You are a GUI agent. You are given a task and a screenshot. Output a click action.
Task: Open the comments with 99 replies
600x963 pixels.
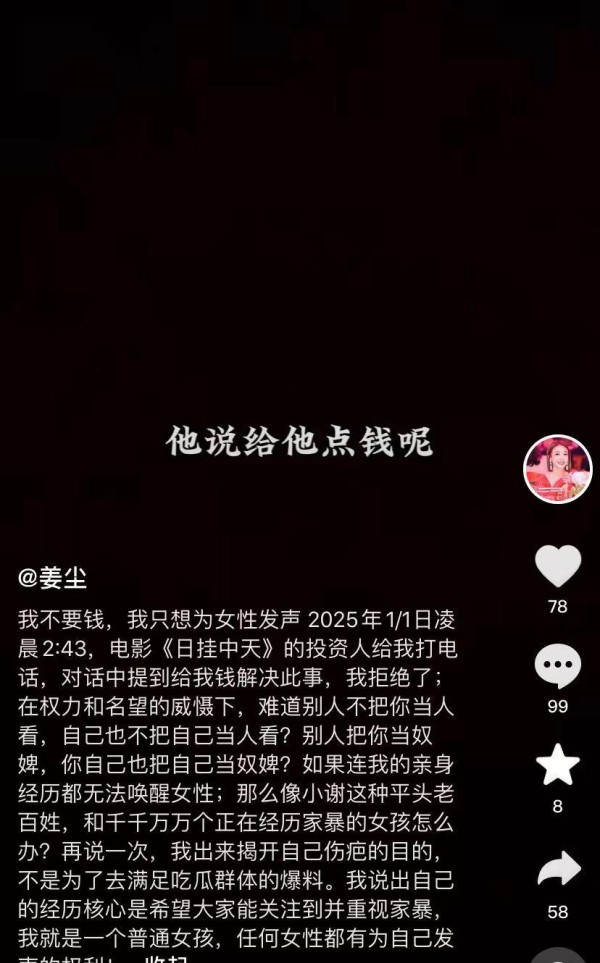point(558,666)
